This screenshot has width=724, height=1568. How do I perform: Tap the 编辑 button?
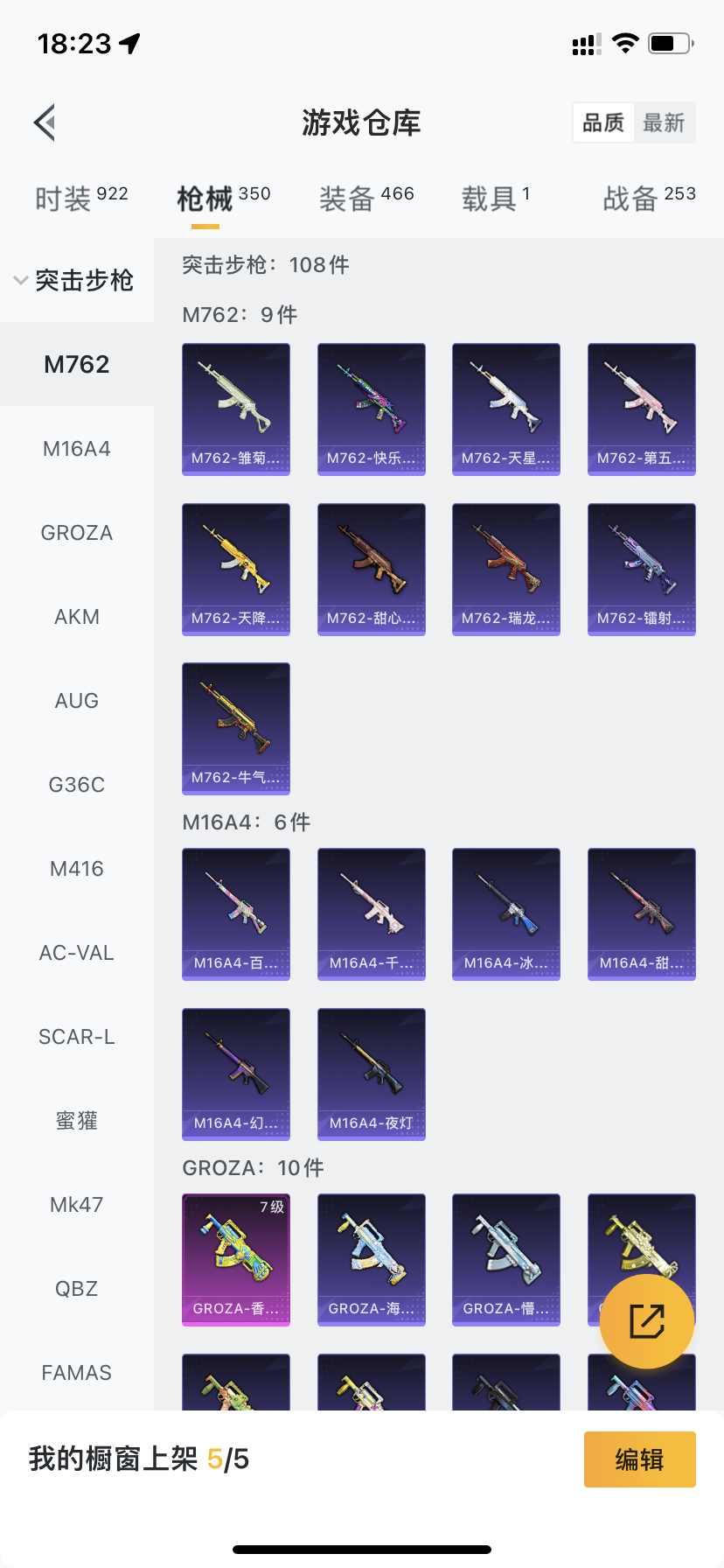(639, 1459)
